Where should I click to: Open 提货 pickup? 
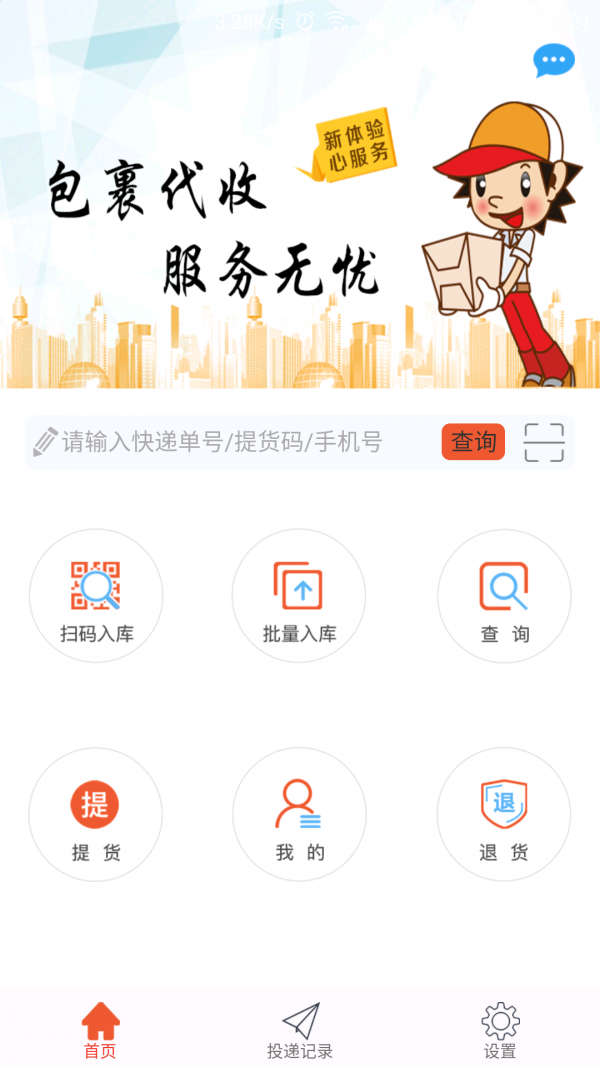coord(96,816)
